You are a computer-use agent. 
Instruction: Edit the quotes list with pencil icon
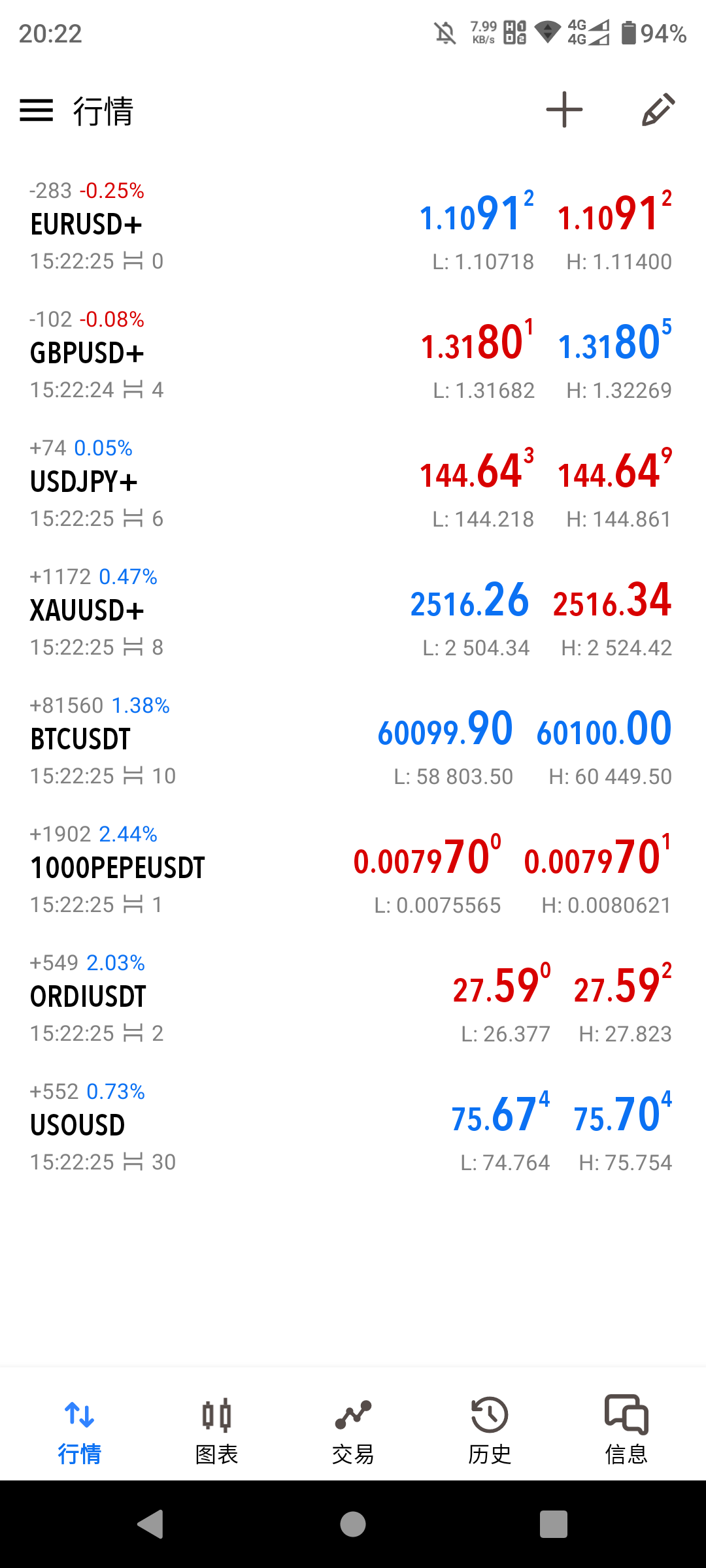point(658,110)
